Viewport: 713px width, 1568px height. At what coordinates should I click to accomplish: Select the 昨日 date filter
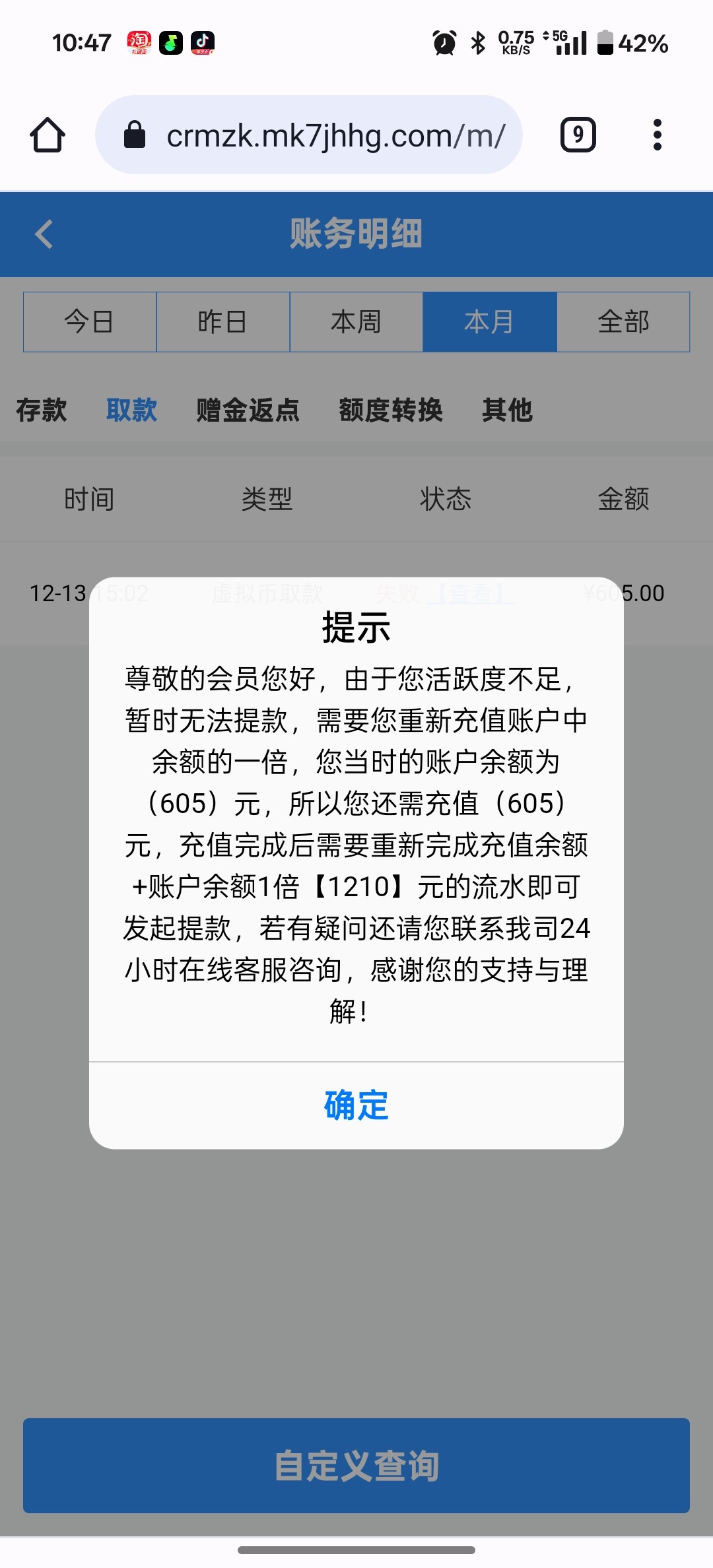(x=223, y=322)
